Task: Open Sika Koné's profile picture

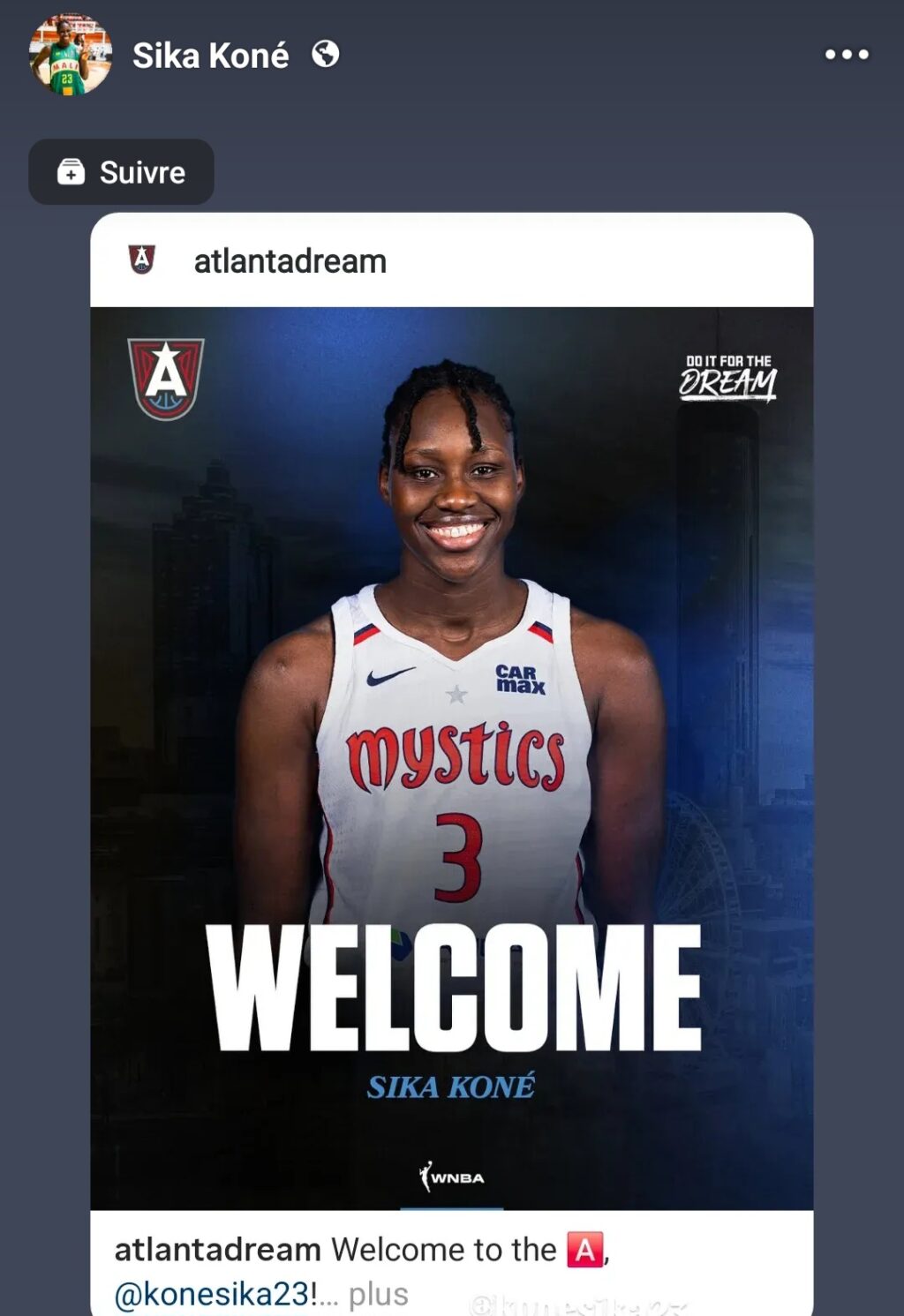Action: point(71,55)
